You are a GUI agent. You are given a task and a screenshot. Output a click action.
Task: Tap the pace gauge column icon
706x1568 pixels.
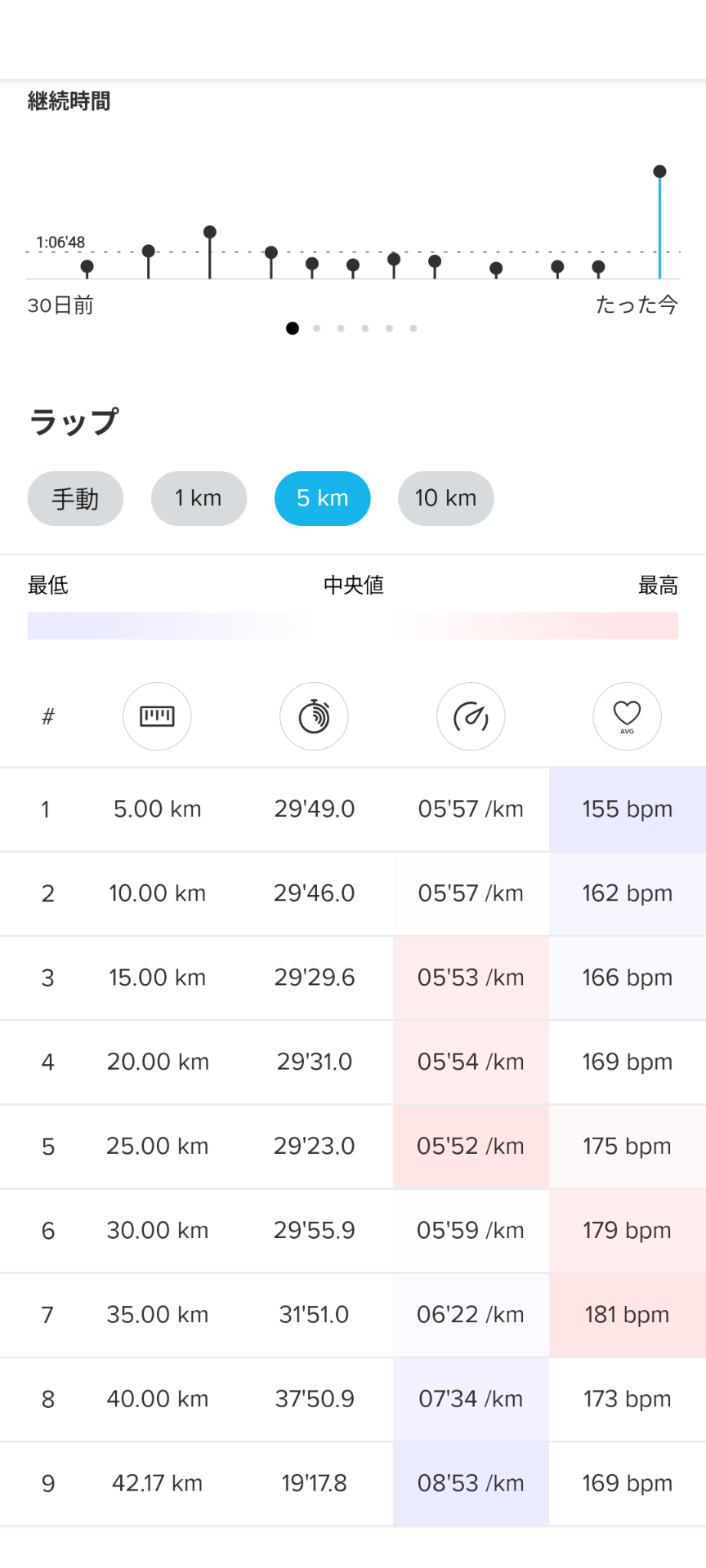click(471, 716)
